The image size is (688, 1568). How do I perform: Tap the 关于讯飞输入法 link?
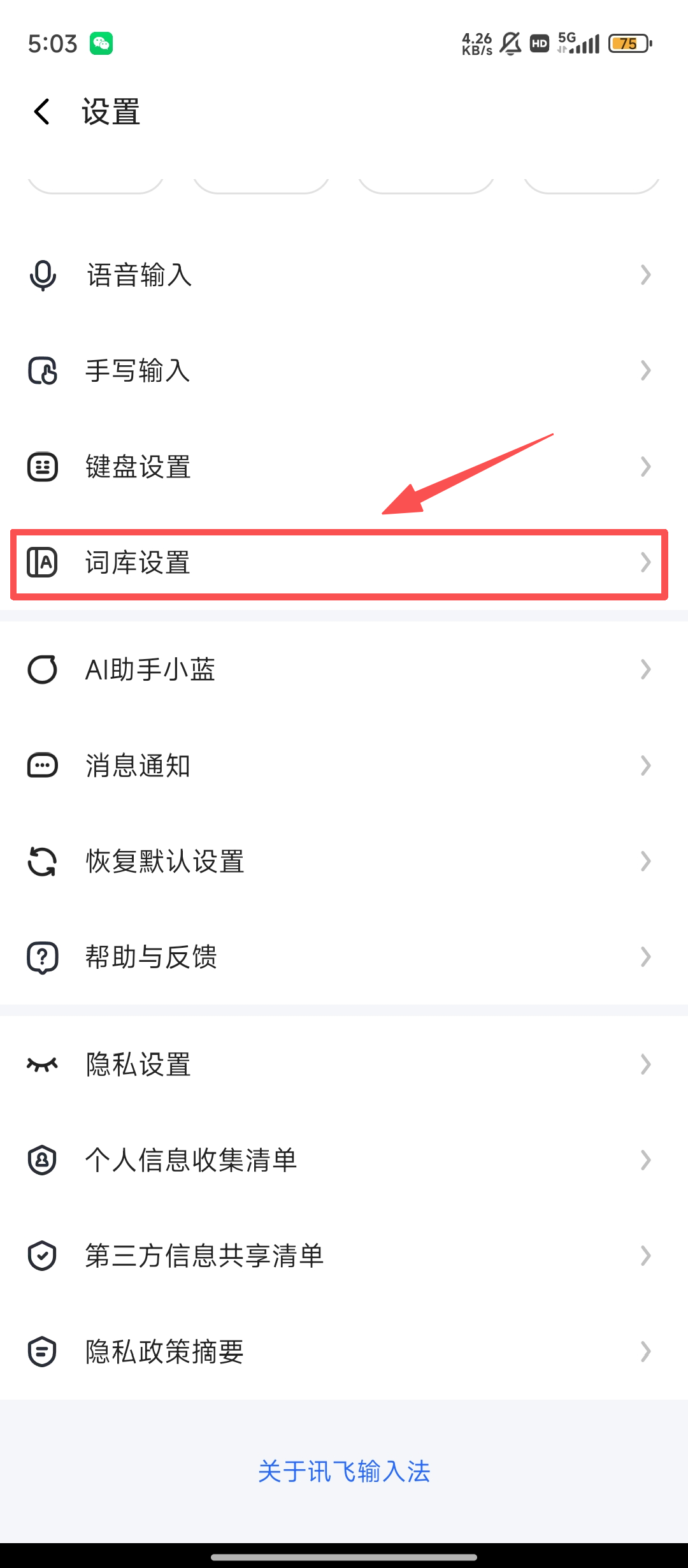click(x=344, y=1471)
